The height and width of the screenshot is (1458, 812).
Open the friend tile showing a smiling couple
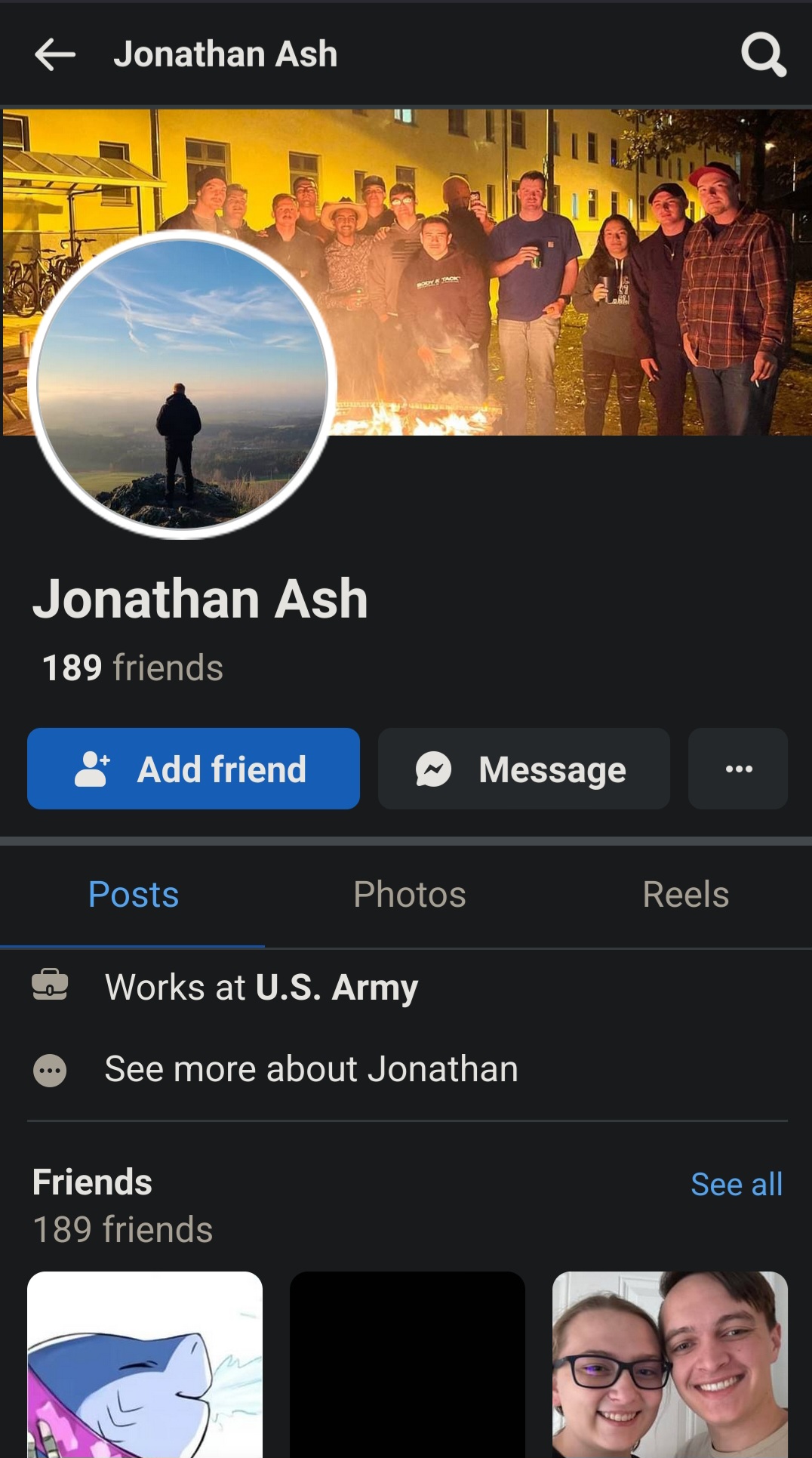[670, 1364]
